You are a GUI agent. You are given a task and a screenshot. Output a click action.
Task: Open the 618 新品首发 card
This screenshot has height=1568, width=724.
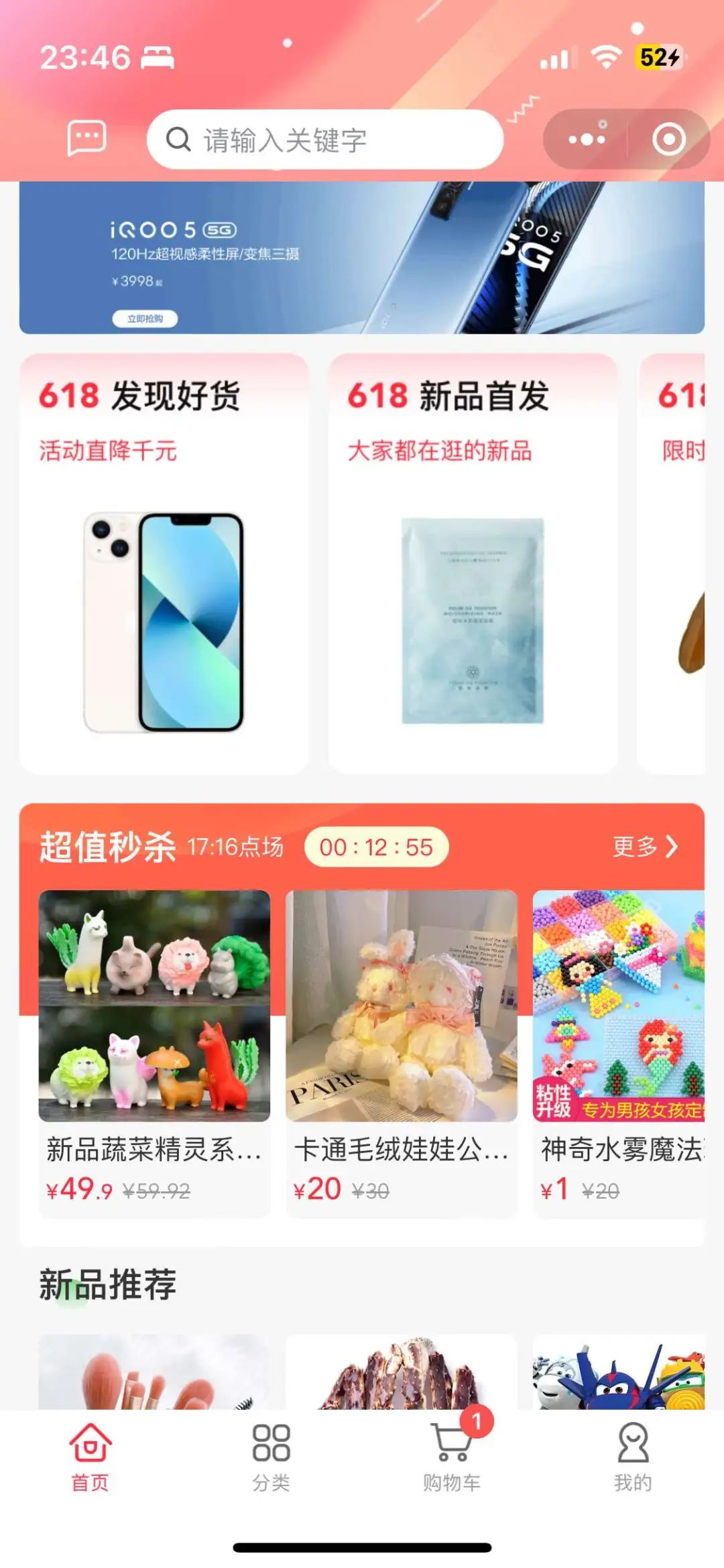(x=472, y=563)
